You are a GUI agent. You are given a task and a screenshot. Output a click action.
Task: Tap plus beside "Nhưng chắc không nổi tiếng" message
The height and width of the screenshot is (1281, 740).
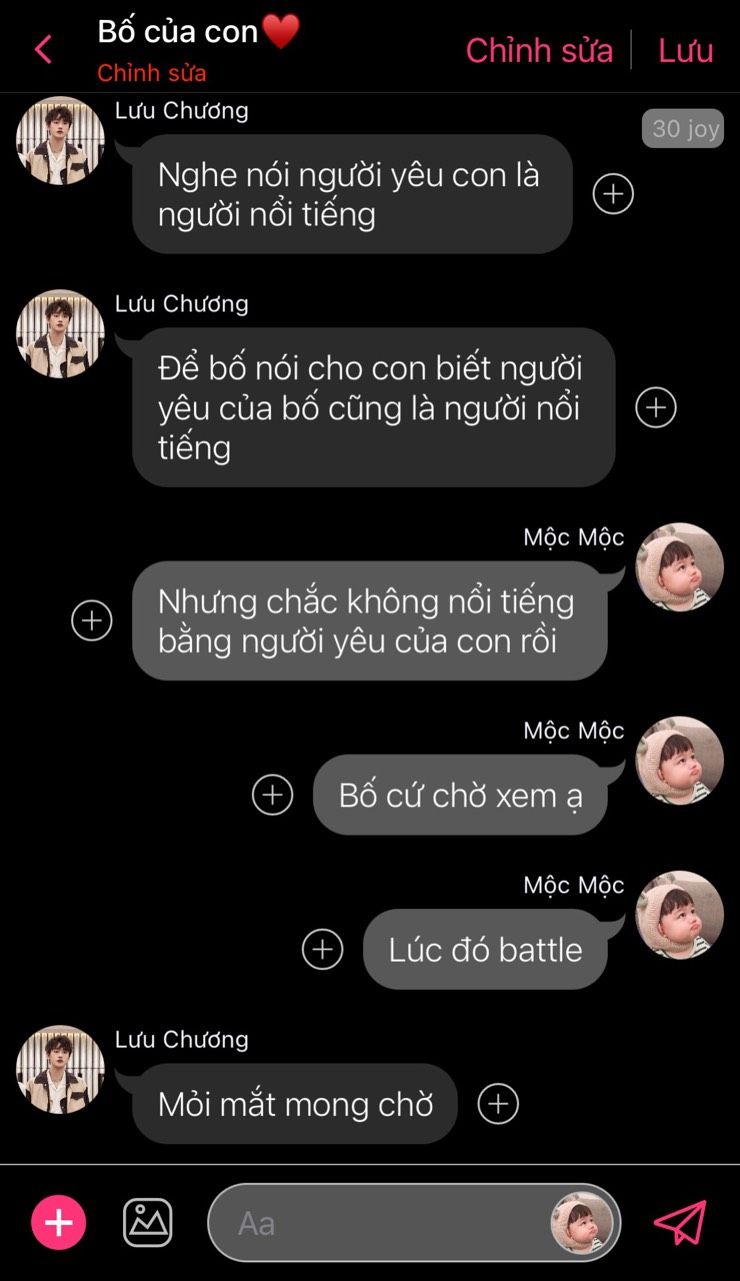click(x=92, y=620)
